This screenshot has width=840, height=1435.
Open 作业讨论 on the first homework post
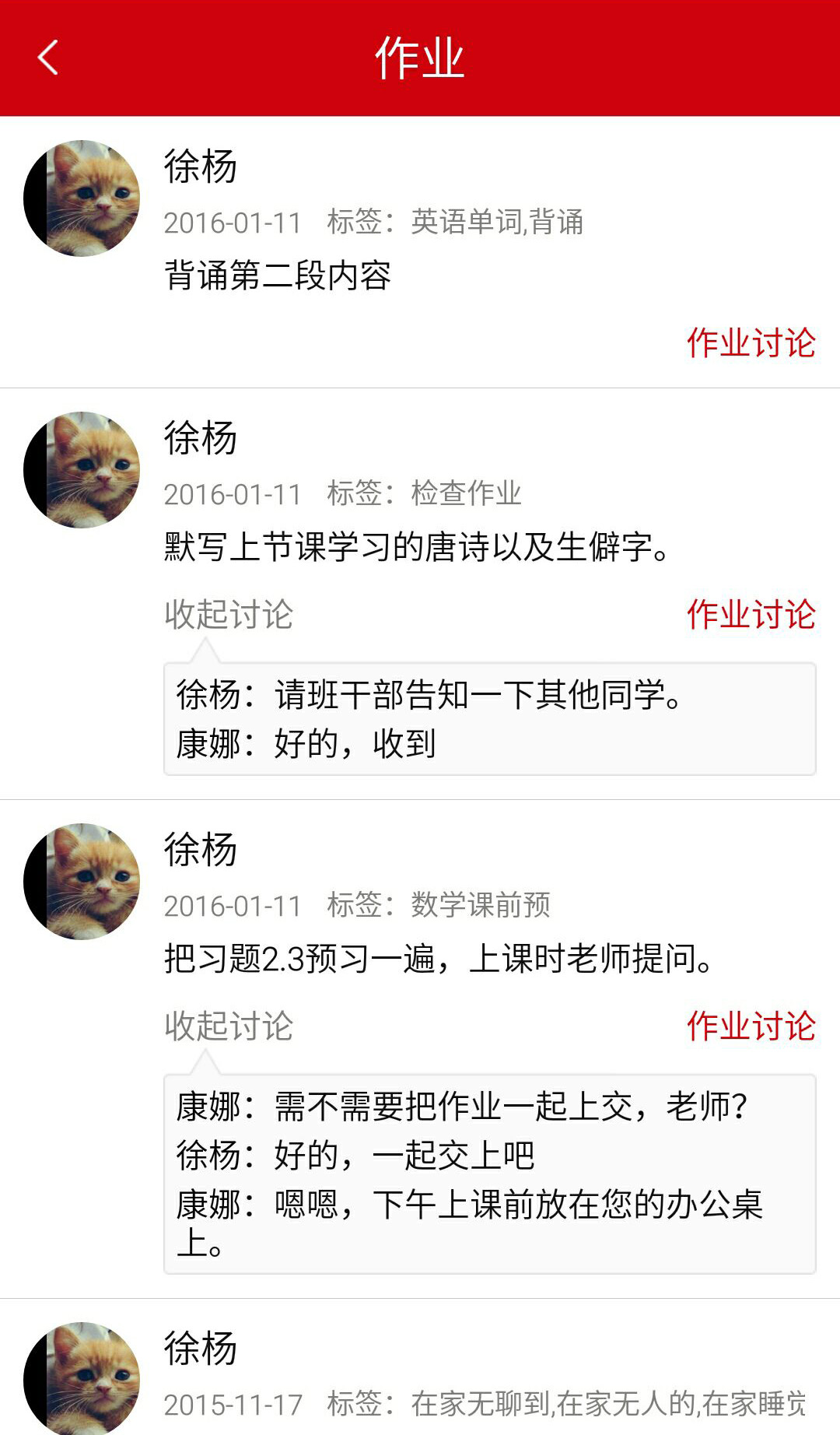click(751, 340)
